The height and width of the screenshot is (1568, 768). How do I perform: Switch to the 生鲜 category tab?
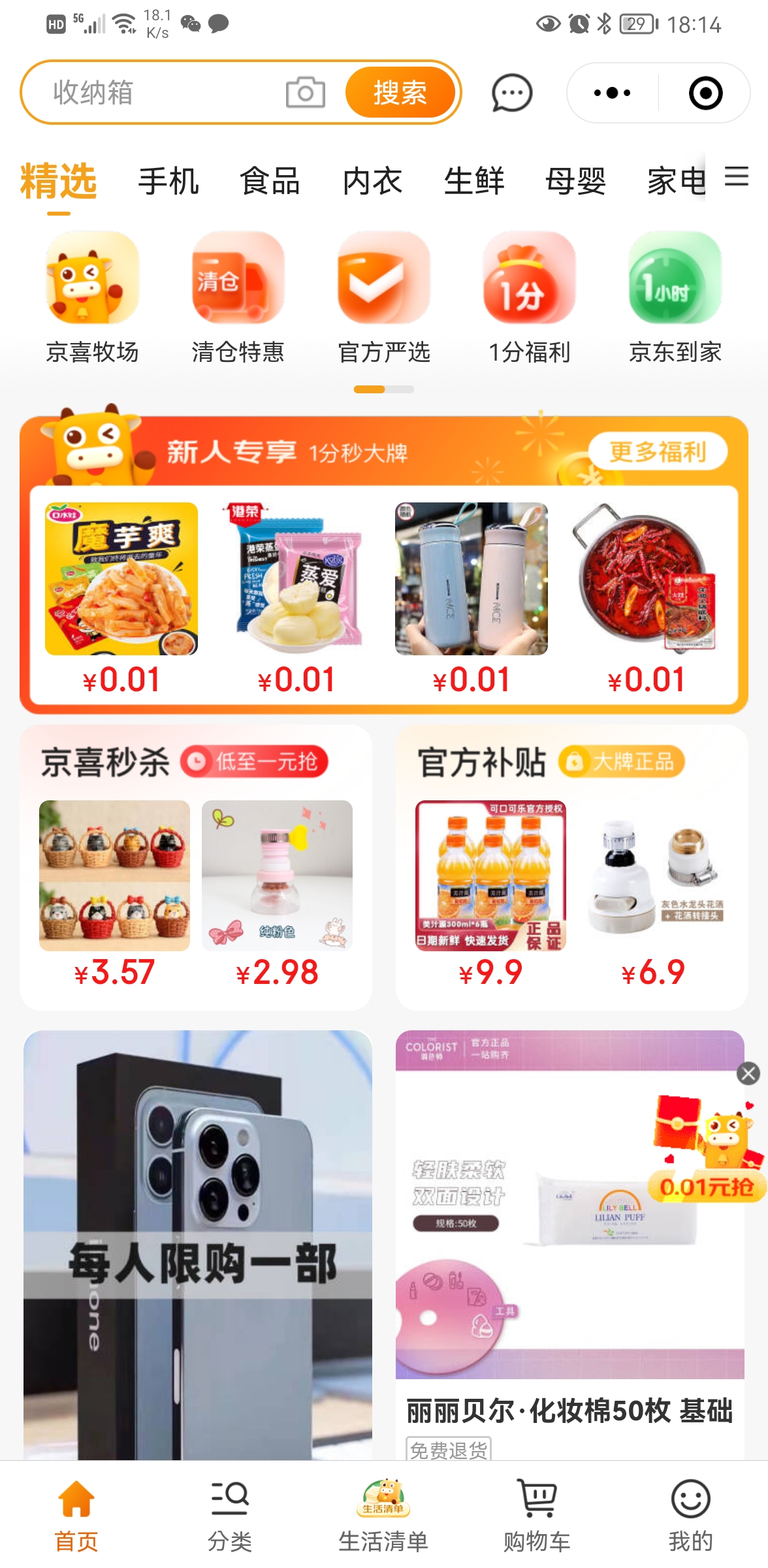(x=473, y=181)
